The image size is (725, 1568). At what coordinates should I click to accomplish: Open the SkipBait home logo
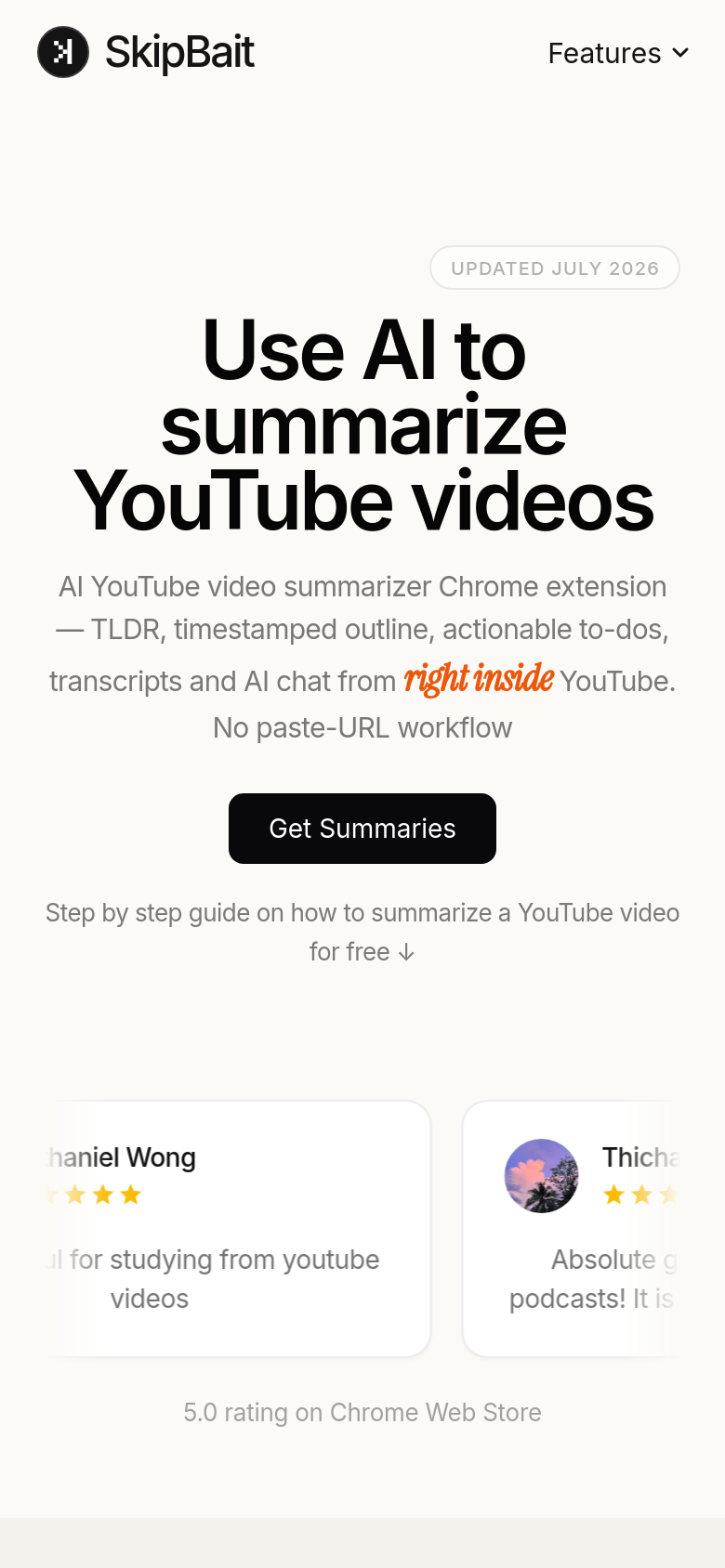pos(146,52)
